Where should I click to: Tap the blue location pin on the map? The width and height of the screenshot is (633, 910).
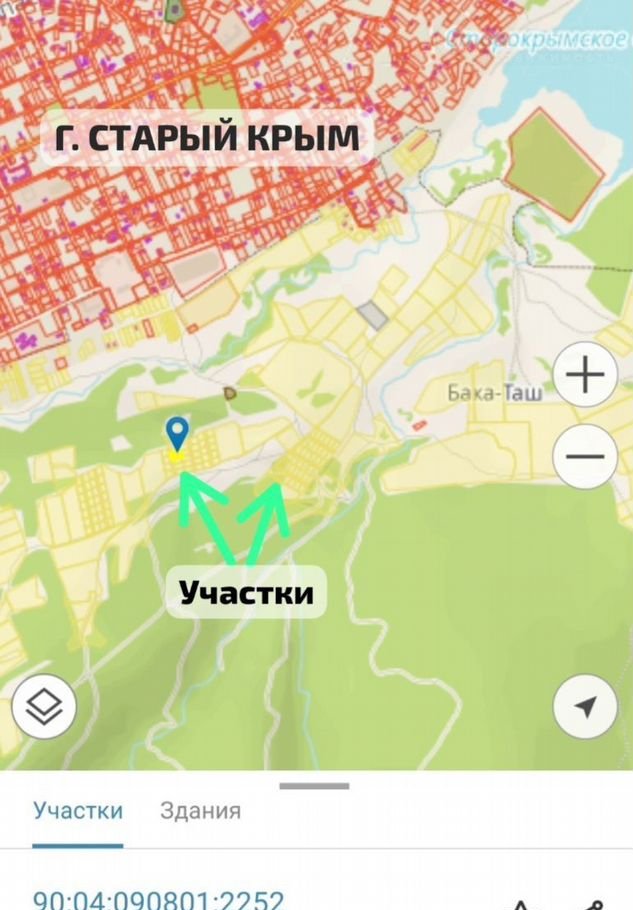tap(177, 435)
